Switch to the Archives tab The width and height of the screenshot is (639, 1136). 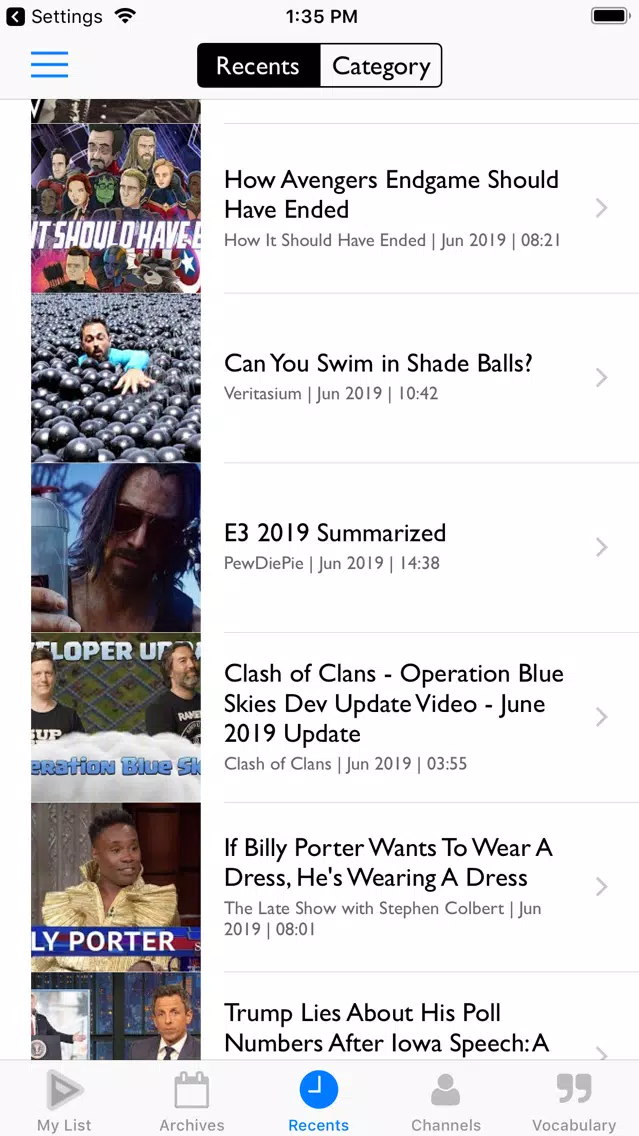pos(192,1100)
